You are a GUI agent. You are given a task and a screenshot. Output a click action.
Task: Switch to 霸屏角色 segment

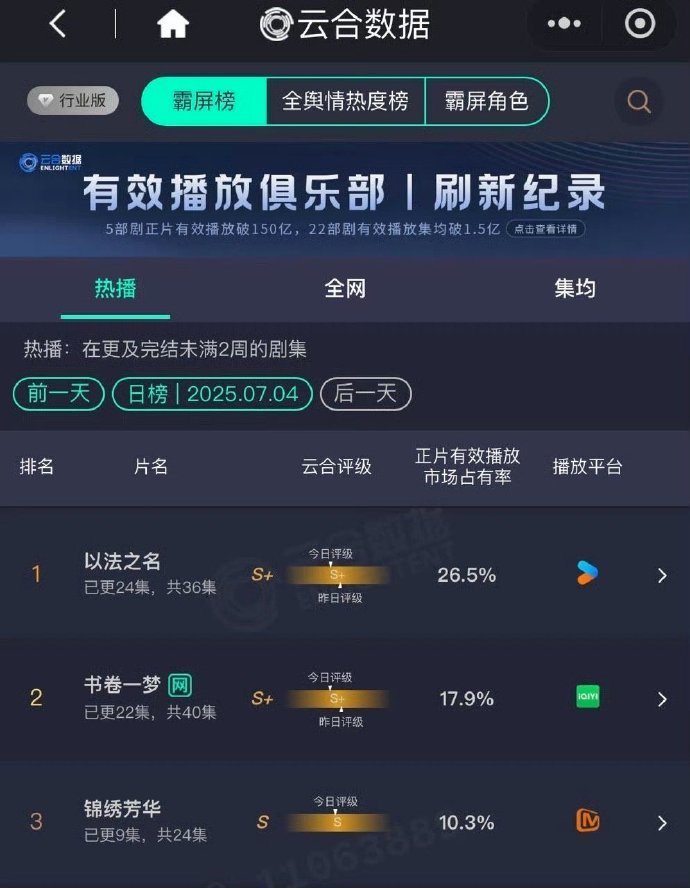point(486,101)
